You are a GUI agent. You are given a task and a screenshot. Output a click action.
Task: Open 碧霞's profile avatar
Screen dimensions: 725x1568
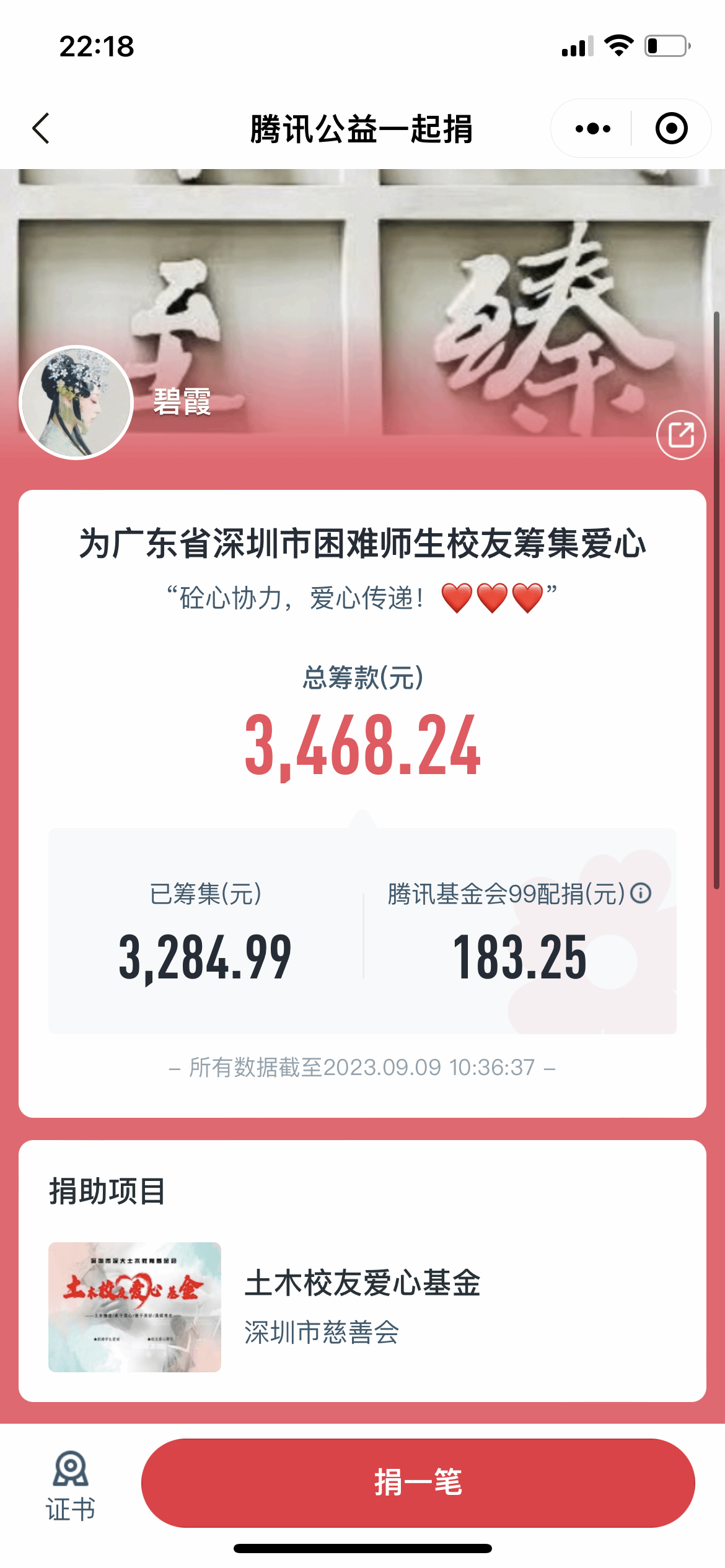pos(76,403)
